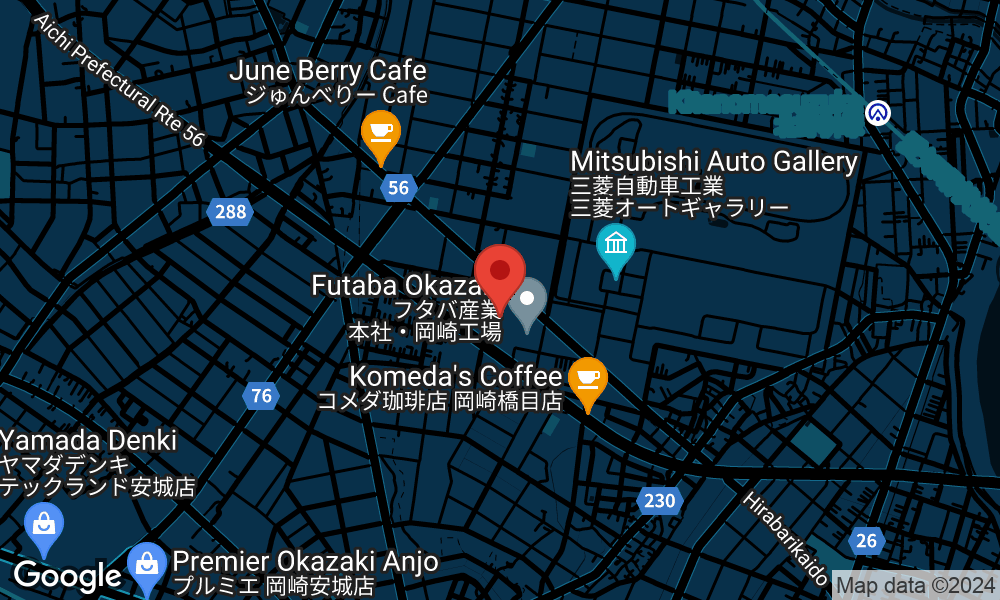Viewport: 1000px width, 600px height.
Task: Open Komeda's Coffee place marker
Action: pyautogui.click(x=588, y=381)
